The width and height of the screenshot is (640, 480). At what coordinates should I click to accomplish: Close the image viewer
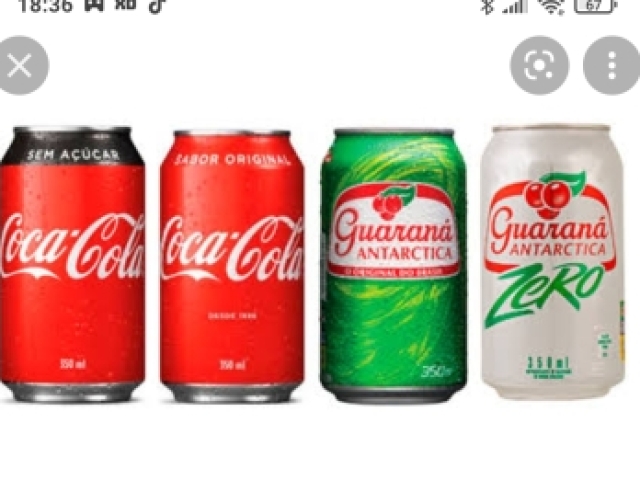(20, 66)
